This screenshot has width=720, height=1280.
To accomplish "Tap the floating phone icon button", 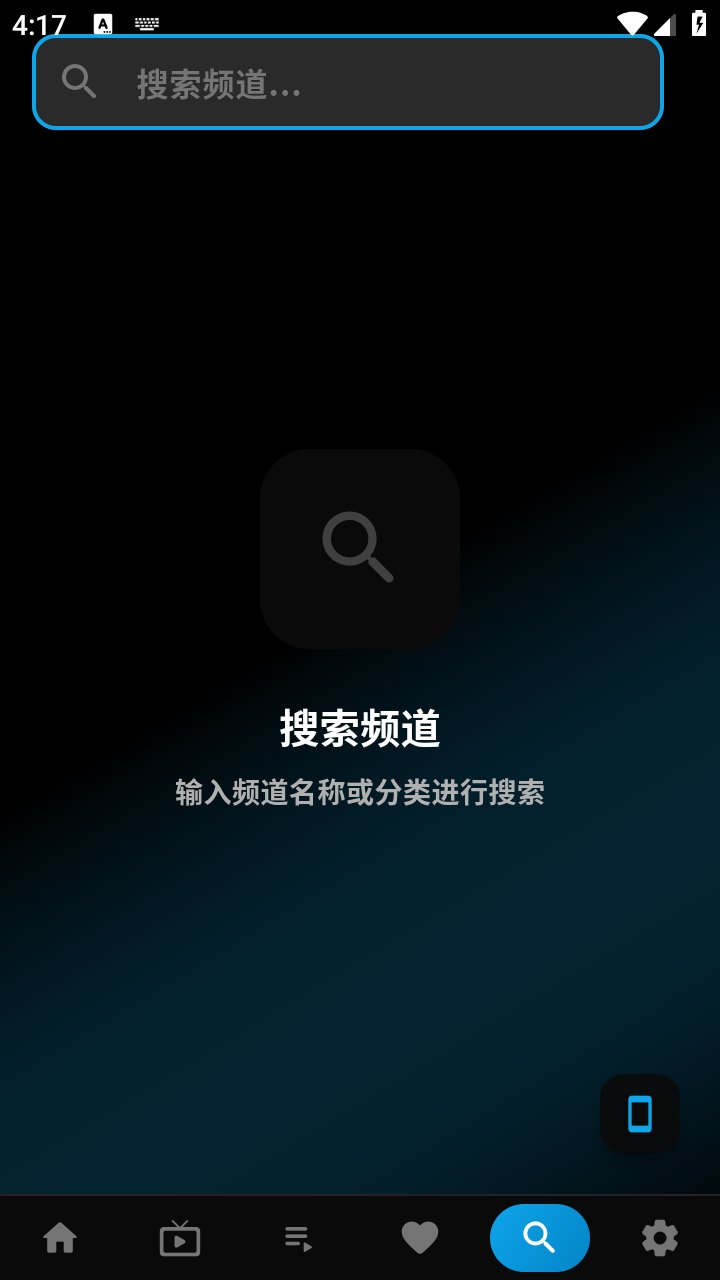I will click(x=640, y=1114).
